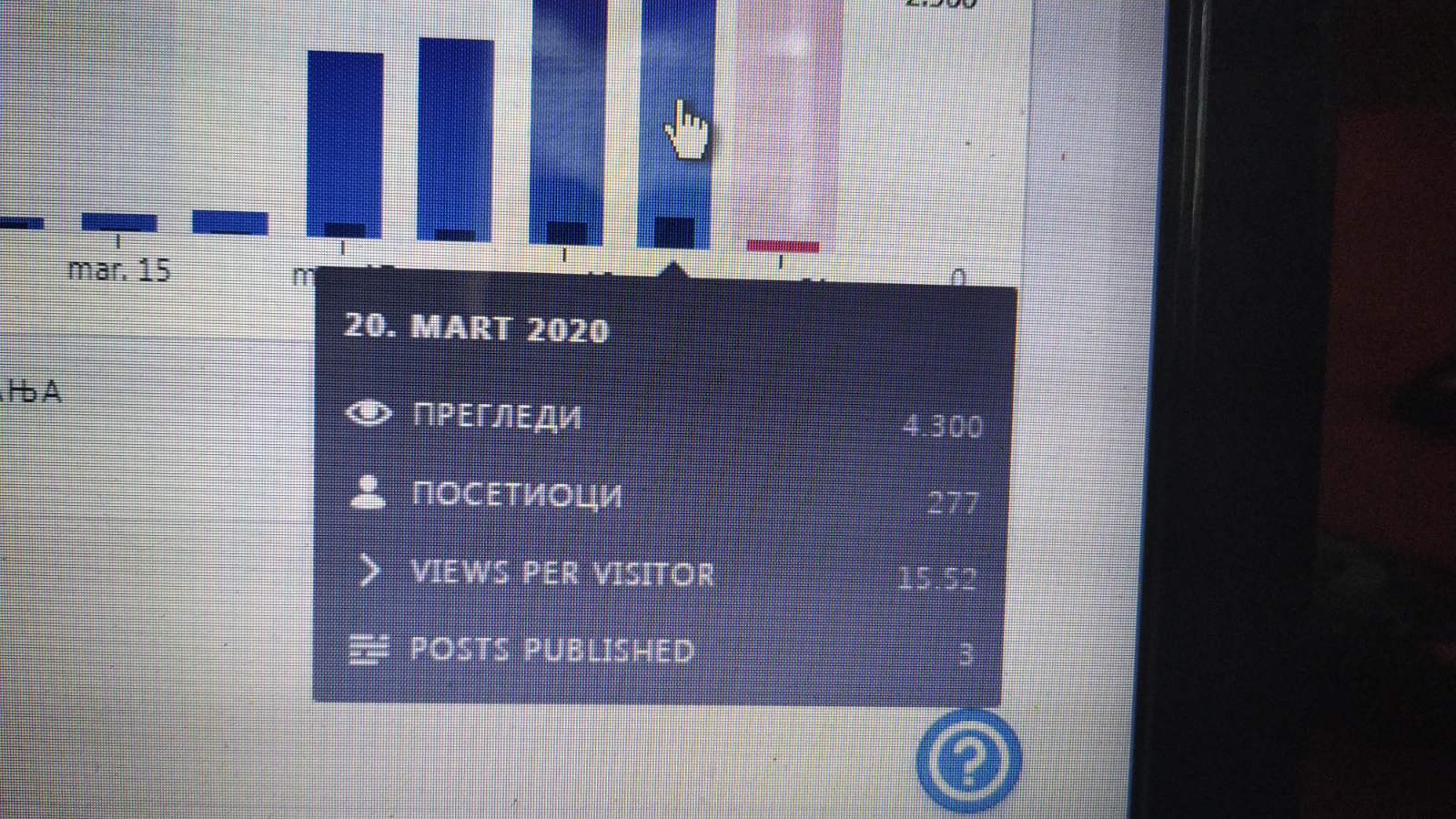1456x819 pixels.
Task: Select the mar. 15 bar in chart
Action: 119,221
